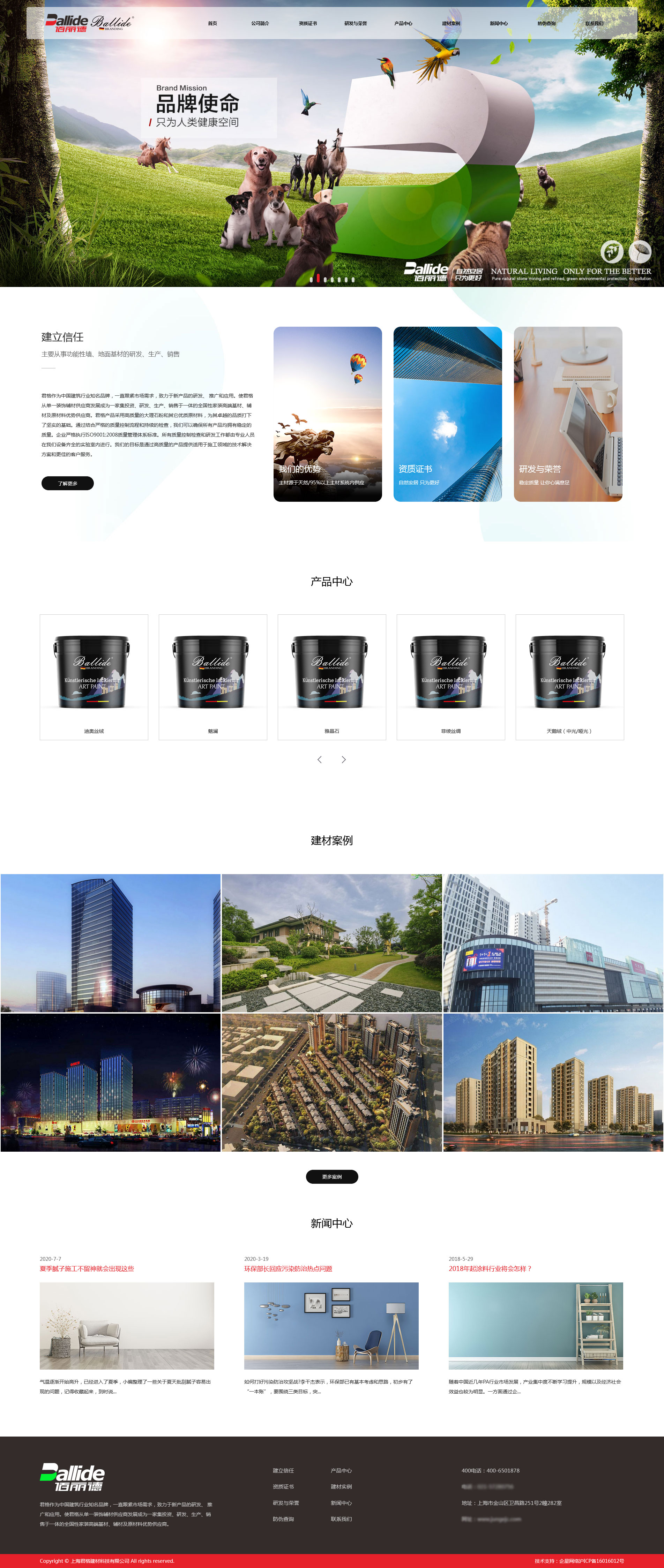Open the 资质证书 card with skyscraper photo
The width and height of the screenshot is (664, 1568).
point(448,414)
